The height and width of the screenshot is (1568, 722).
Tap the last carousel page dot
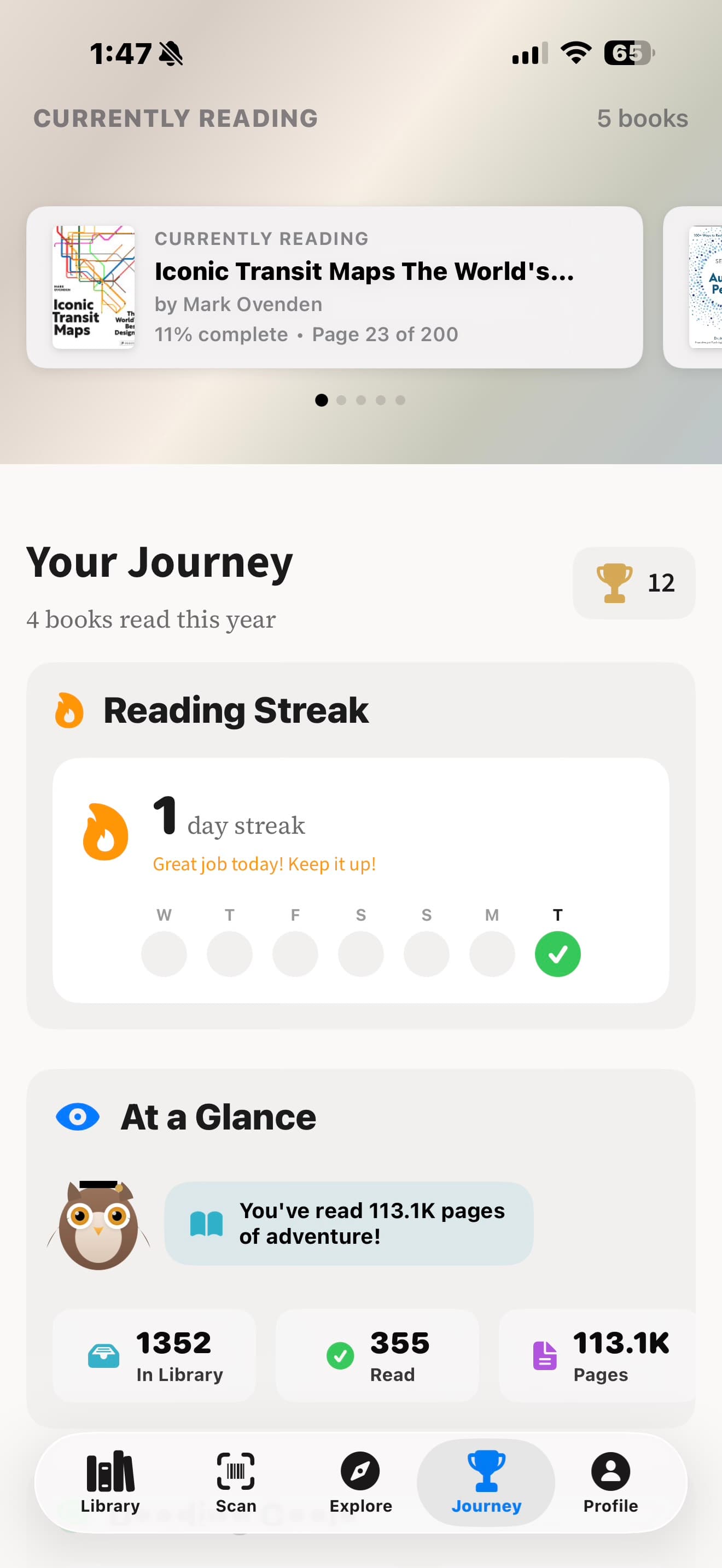click(x=399, y=400)
